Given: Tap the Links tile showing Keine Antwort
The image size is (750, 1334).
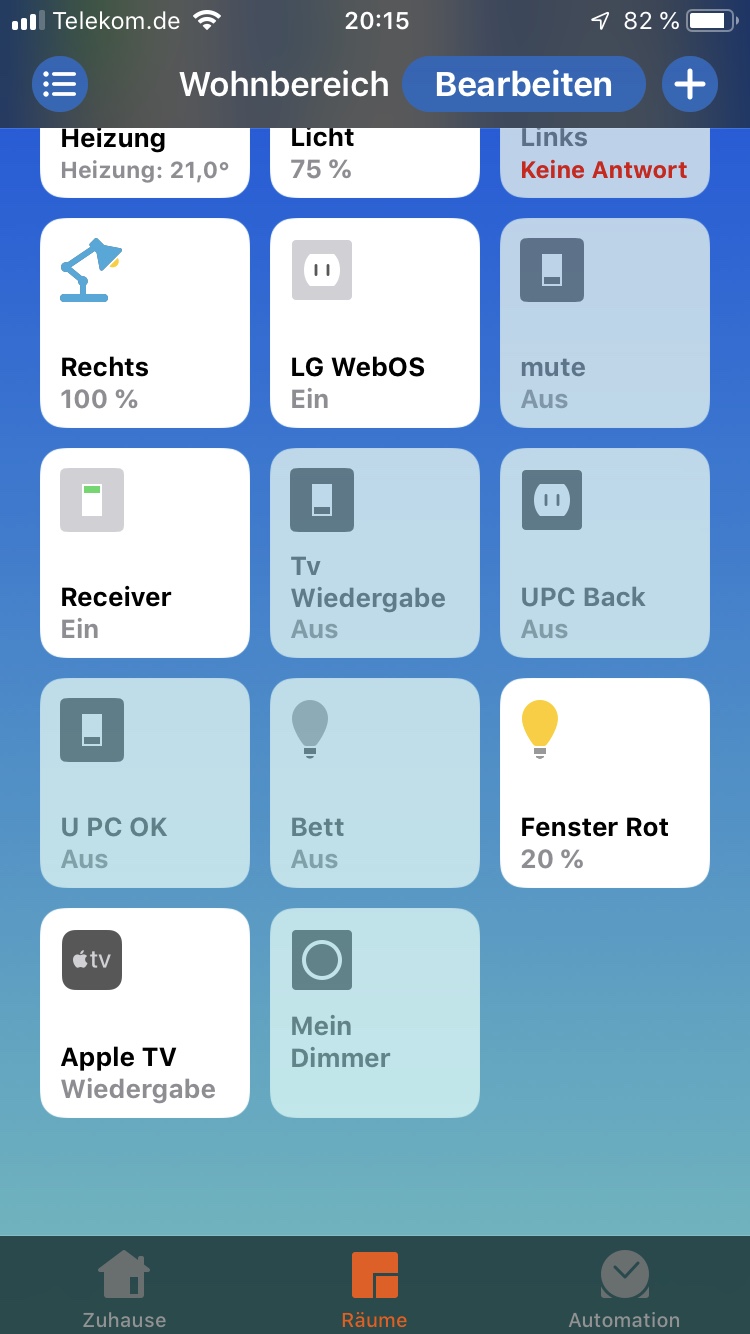Looking at the screenshot, I should (x=605, y=162).
